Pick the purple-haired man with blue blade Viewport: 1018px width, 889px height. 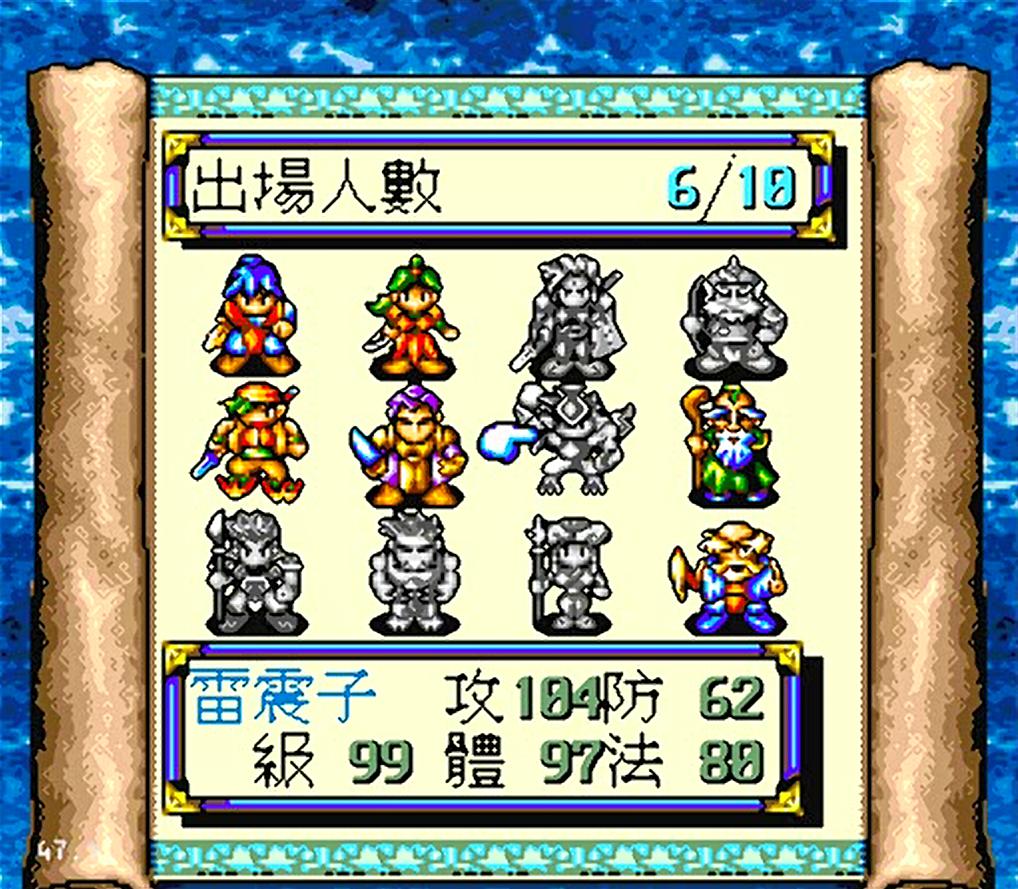click(x=413, y=445)
